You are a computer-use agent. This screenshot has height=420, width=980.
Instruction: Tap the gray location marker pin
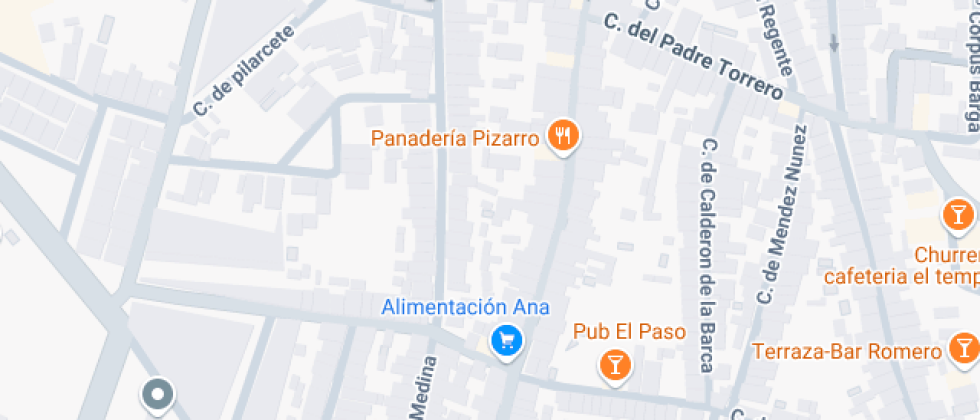158,396
